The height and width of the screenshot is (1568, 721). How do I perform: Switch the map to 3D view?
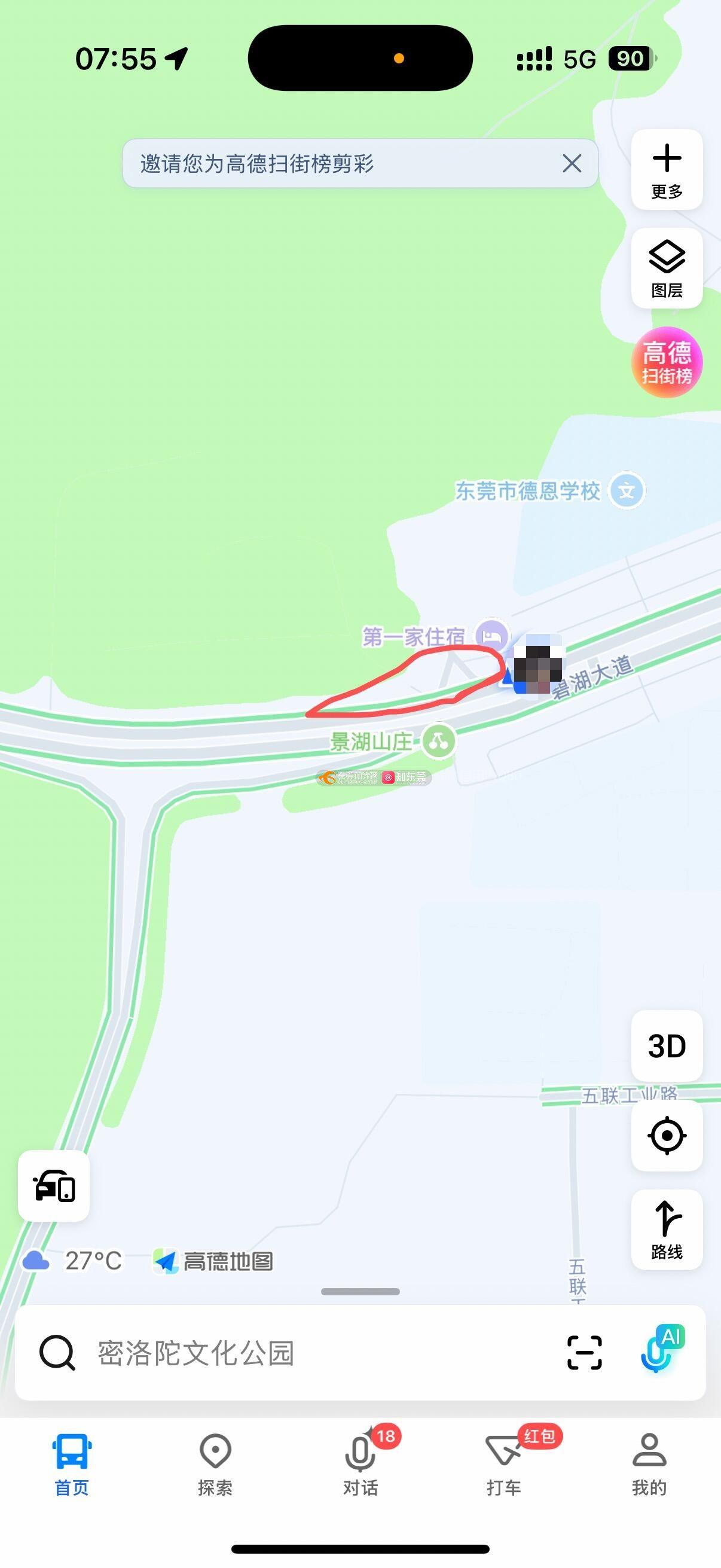(x=667, y=1046)
